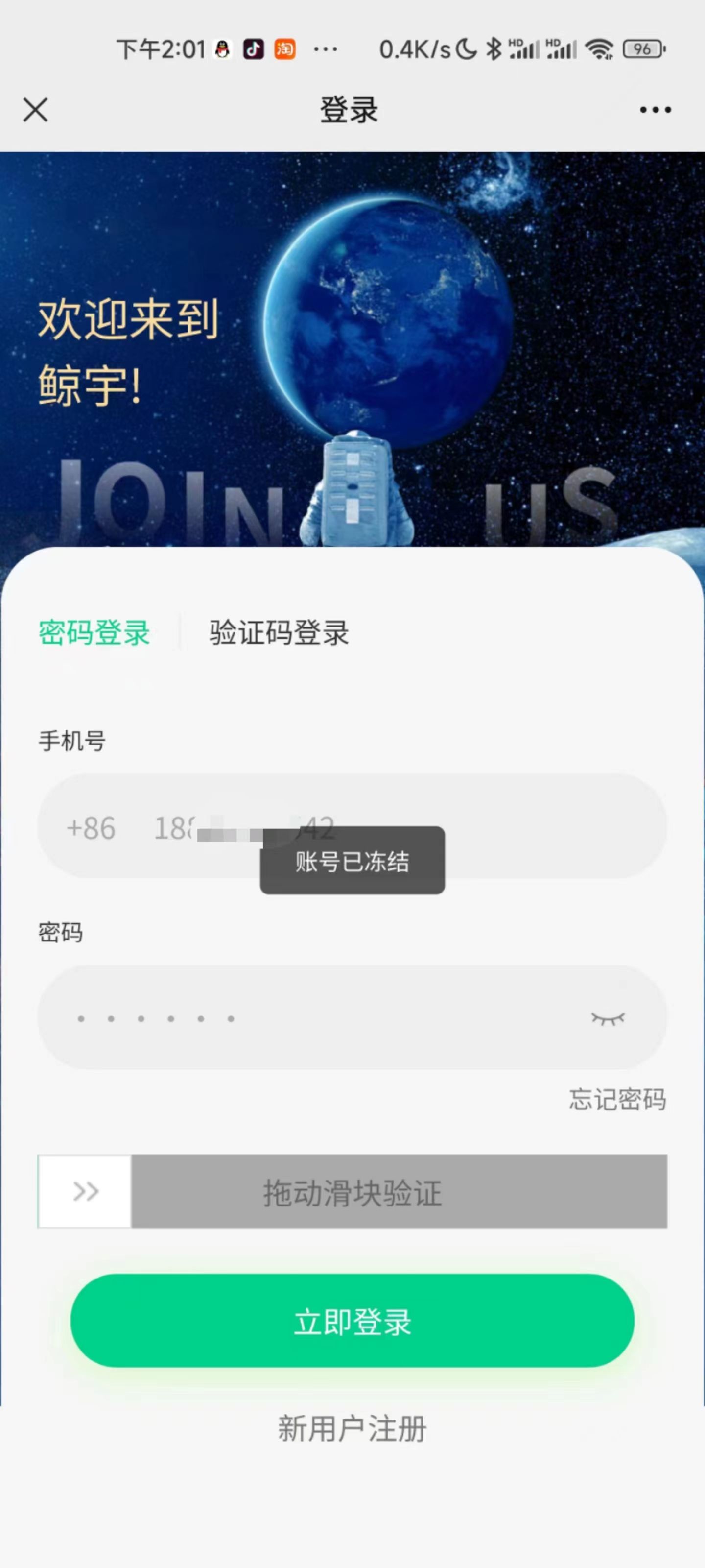Switch to 验证码登录 tab
This screenshot has width=705, height=1568.
pyautogui.click(x=279, y=632)
